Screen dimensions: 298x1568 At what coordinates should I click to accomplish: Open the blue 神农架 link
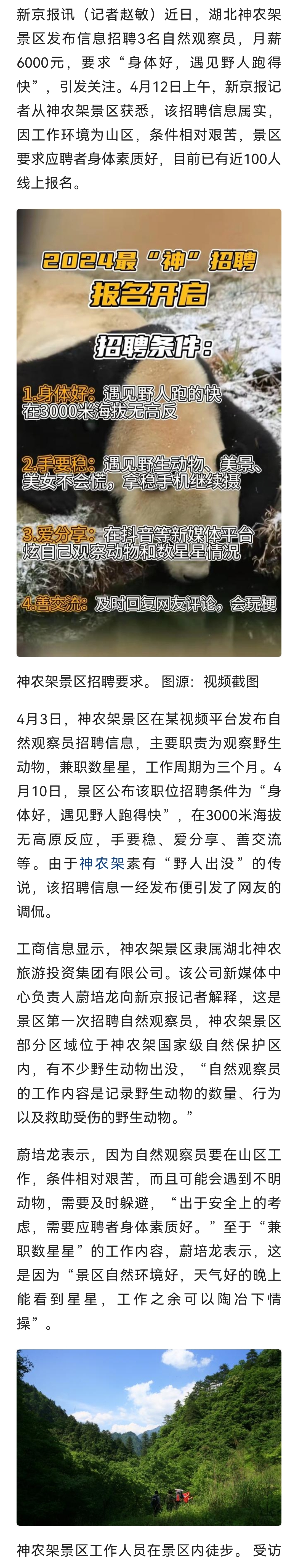102,863
